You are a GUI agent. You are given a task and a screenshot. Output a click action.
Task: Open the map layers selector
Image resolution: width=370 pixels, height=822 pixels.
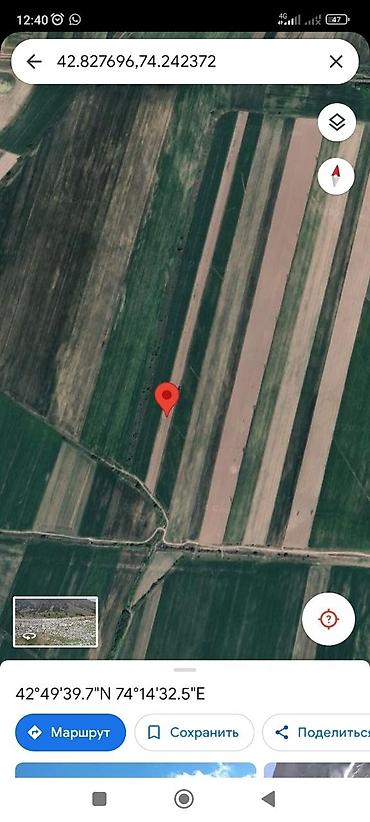click(336, 123)
